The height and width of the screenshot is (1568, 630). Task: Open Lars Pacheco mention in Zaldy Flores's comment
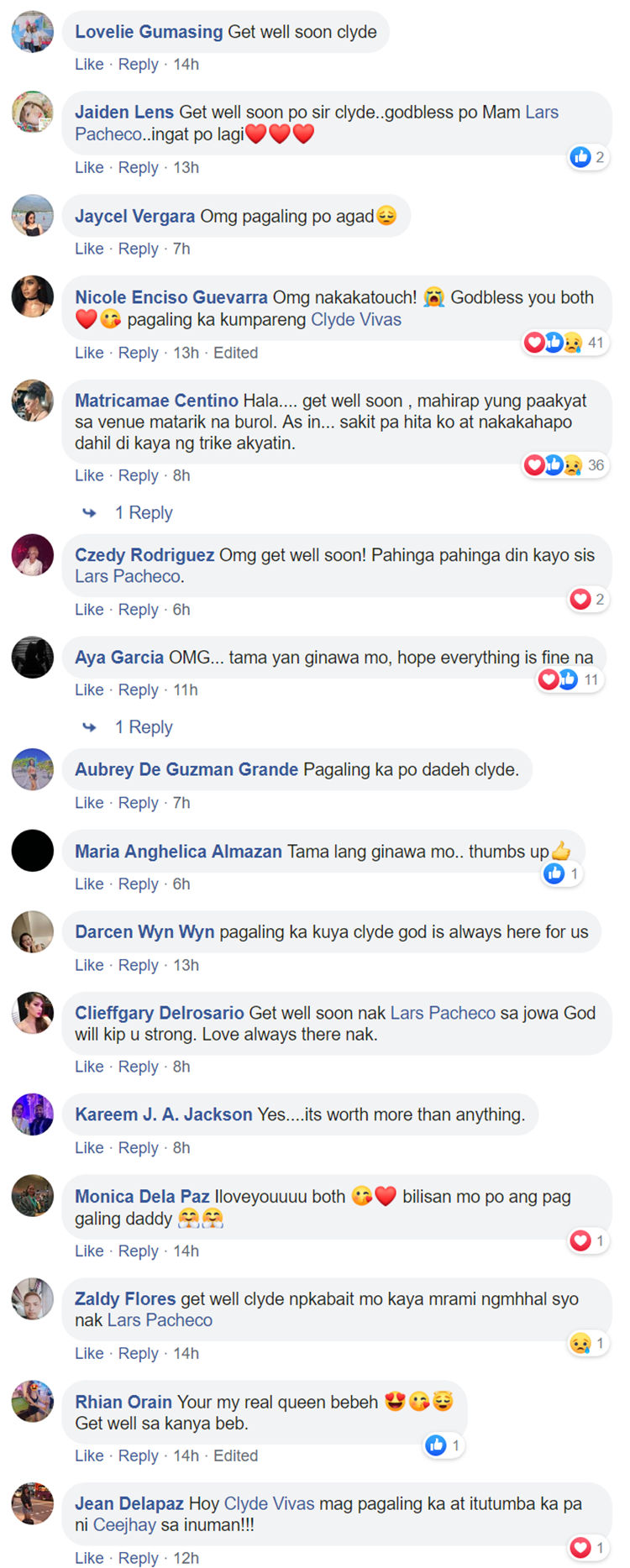[160, 1321]
